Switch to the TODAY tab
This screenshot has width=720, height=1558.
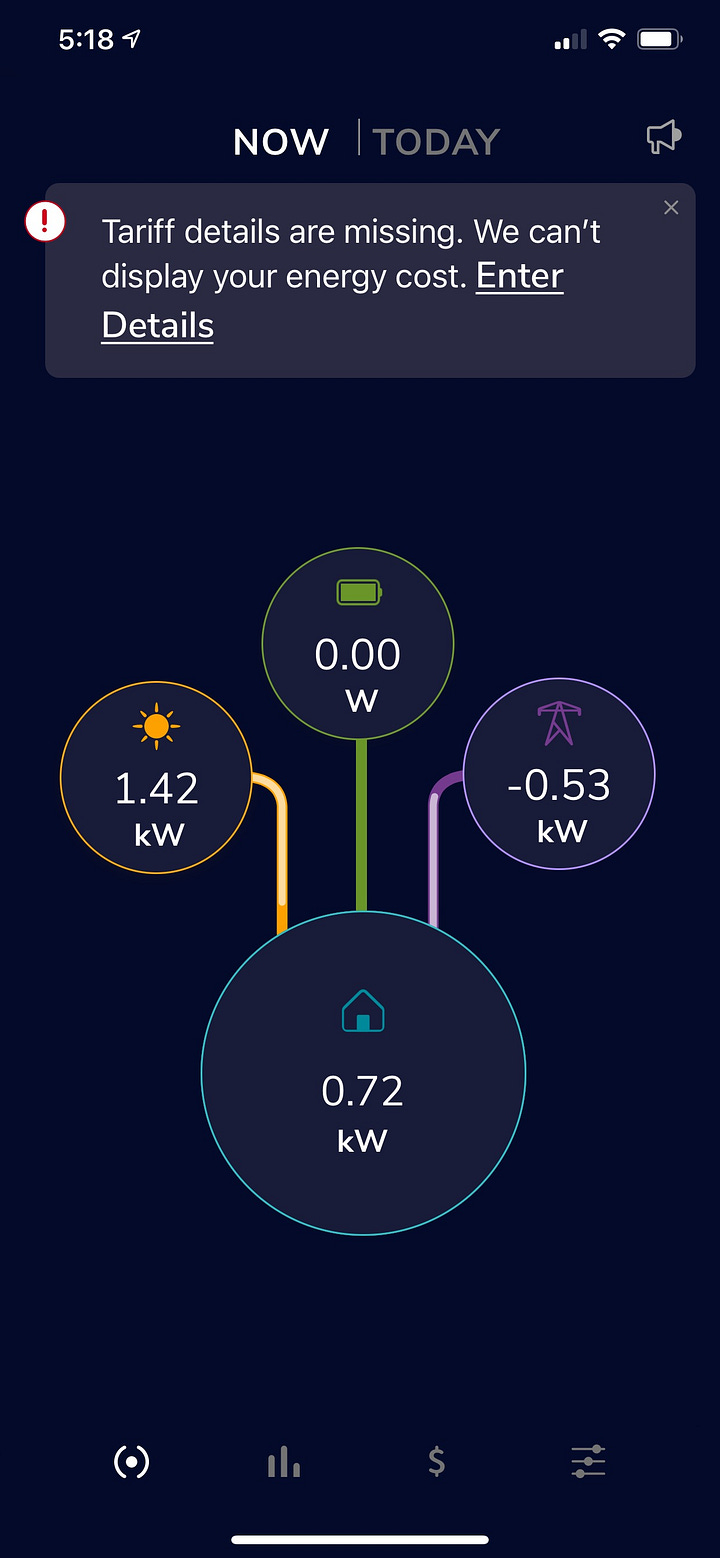(x=436, y=142)
